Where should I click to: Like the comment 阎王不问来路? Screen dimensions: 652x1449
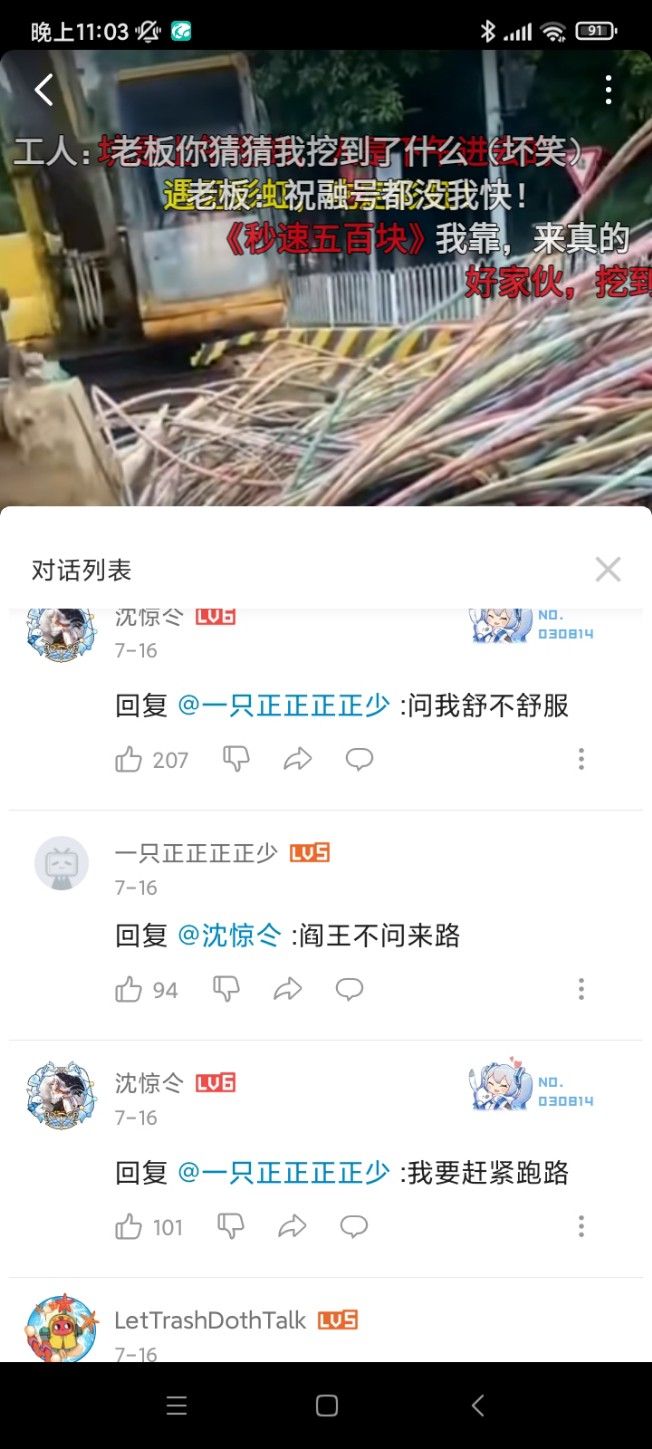pos(129,990)
